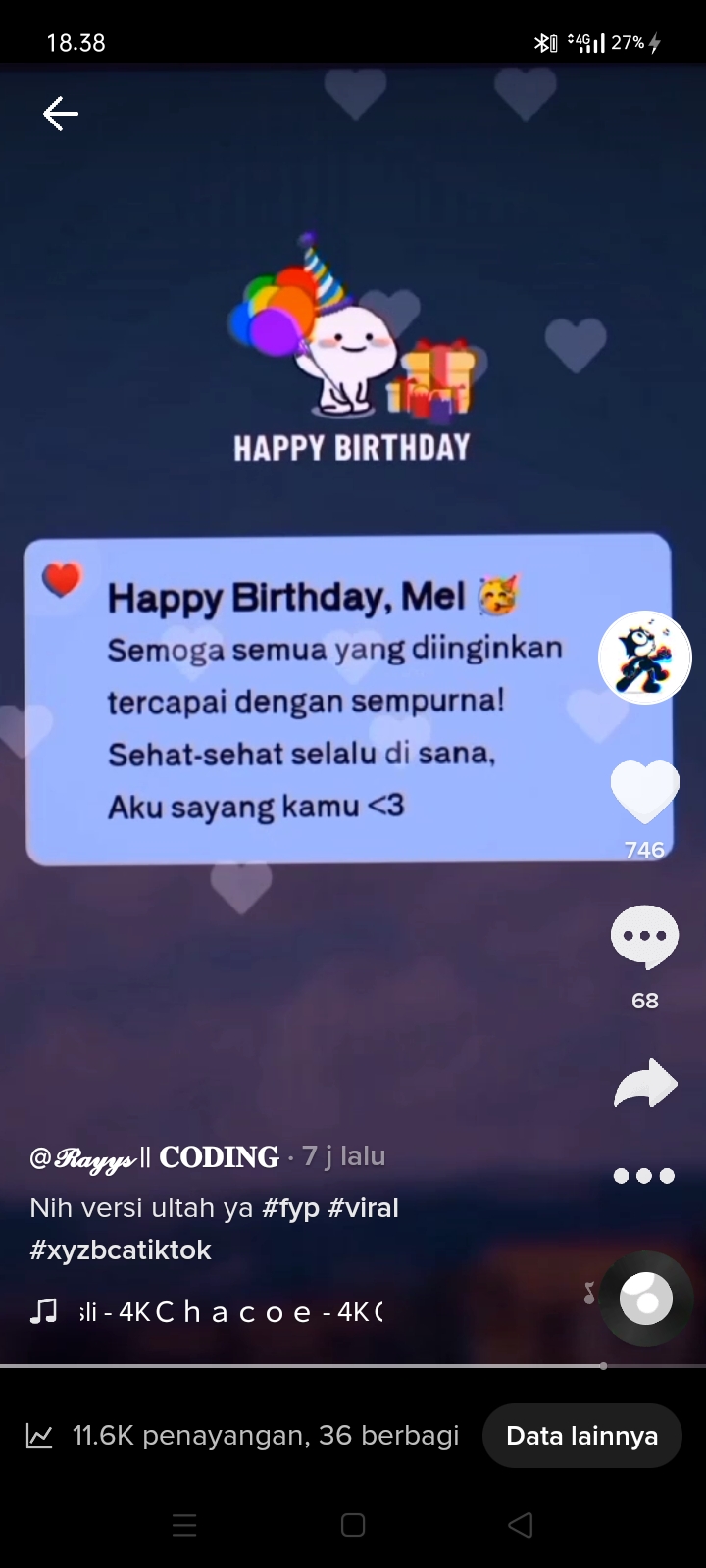The height and width of the screenshot is (1568, 706).
Task: Like this birthday video
Action: click(644, 792)
